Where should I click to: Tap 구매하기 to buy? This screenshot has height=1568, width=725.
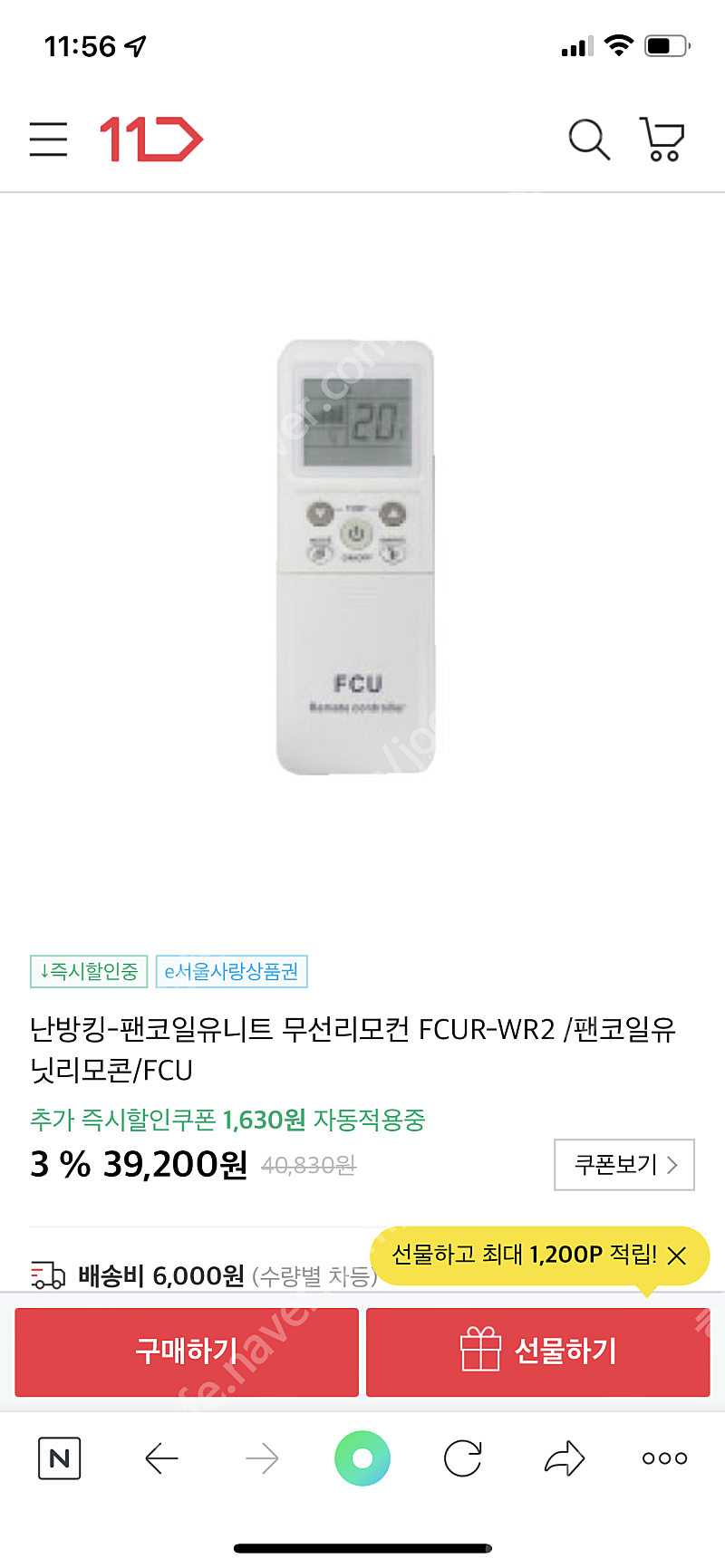tap(187, 1352)
